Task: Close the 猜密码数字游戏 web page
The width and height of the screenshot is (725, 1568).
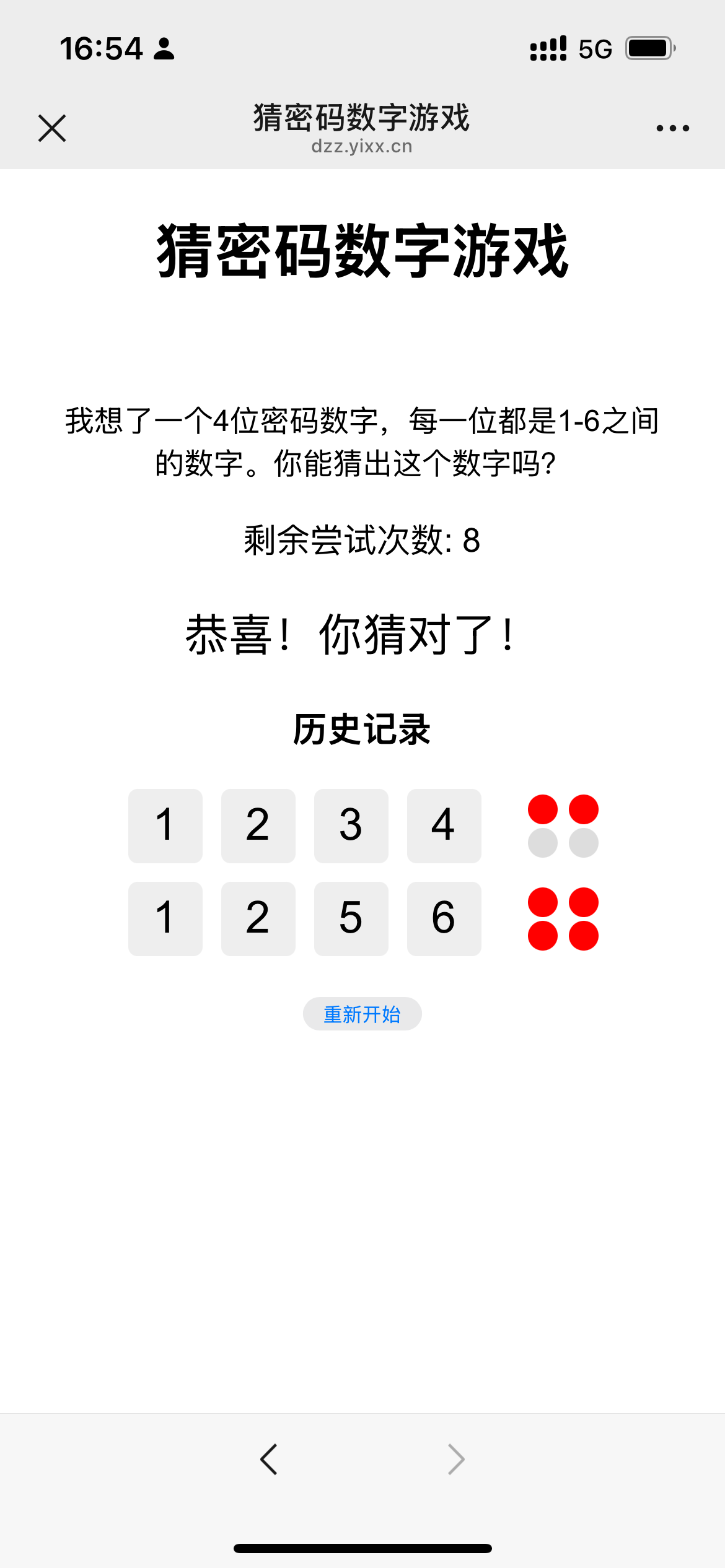Action: click(x=52, y=128)
